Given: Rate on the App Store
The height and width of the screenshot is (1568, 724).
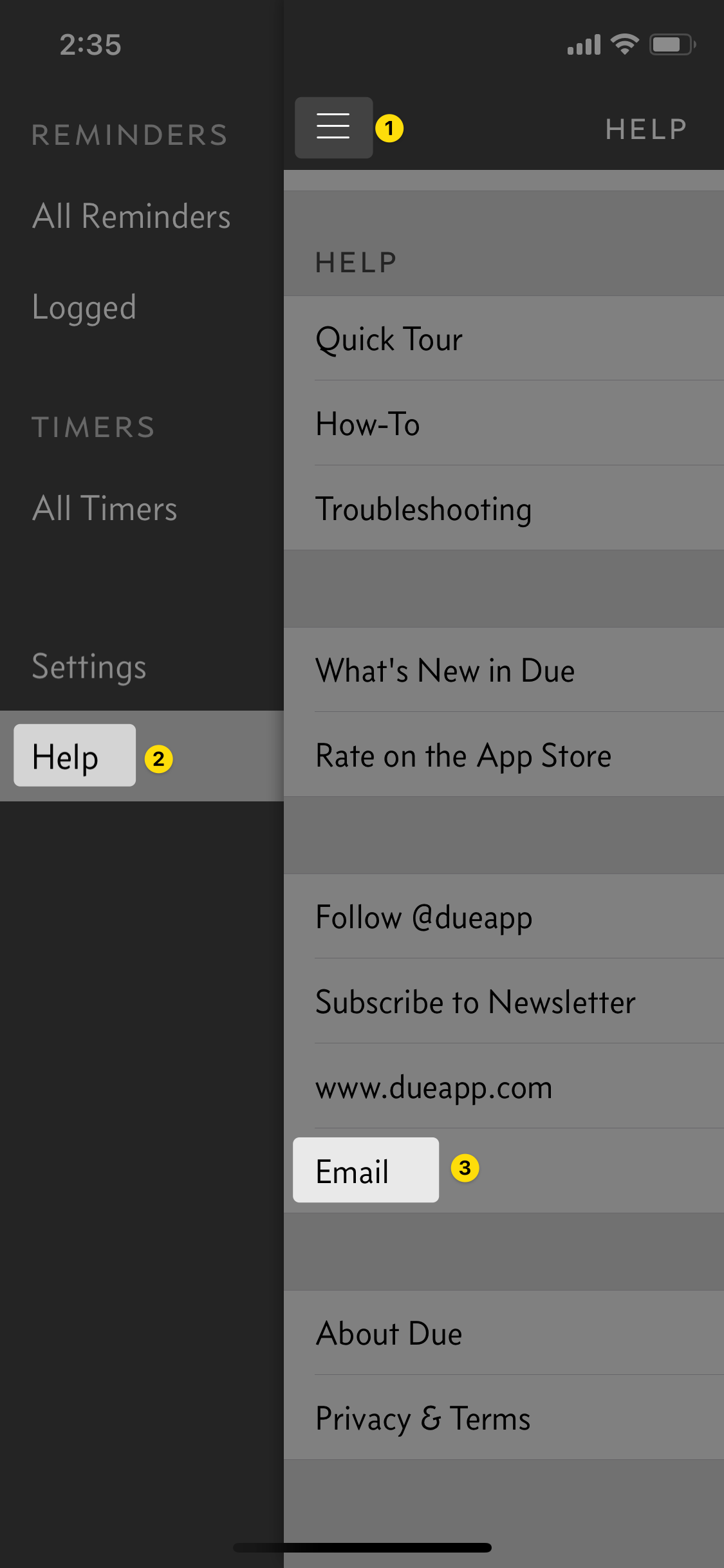Looking at the screenshot, I should pos(504,755).
